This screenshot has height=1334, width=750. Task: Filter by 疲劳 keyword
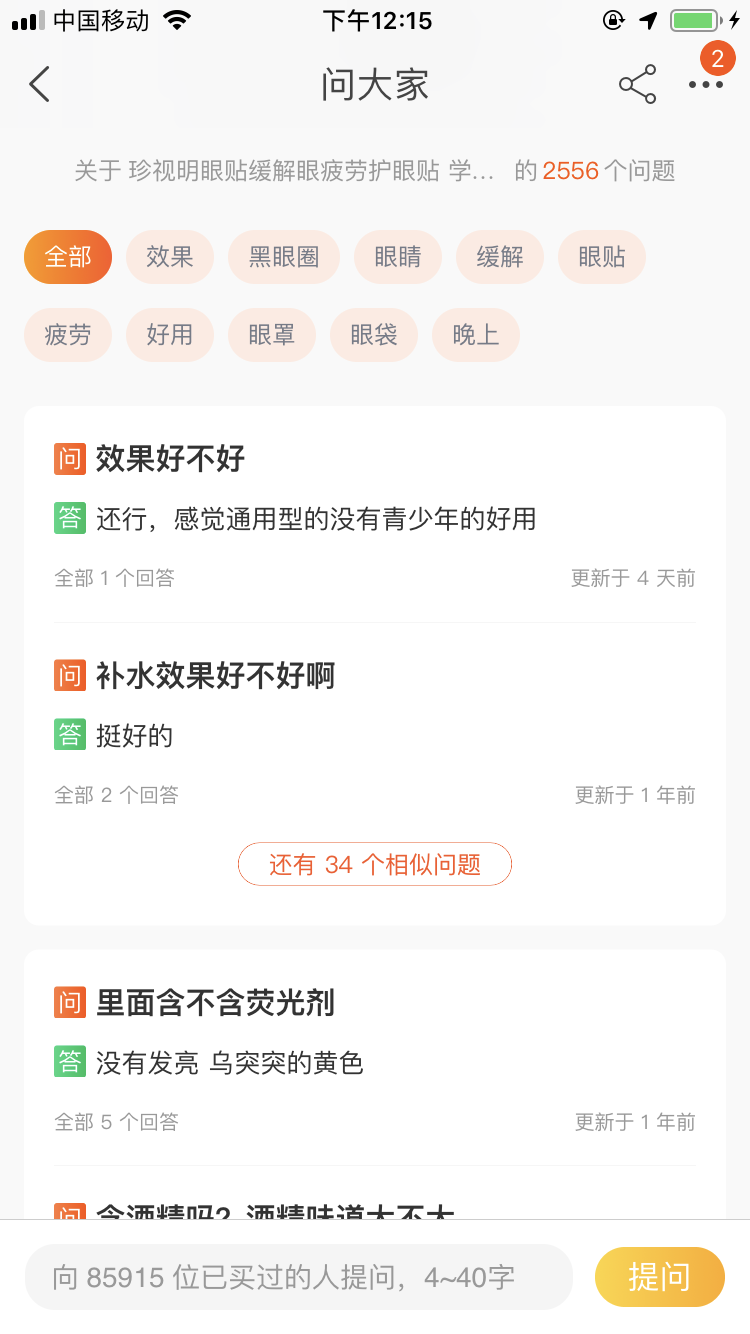point(68,335)
